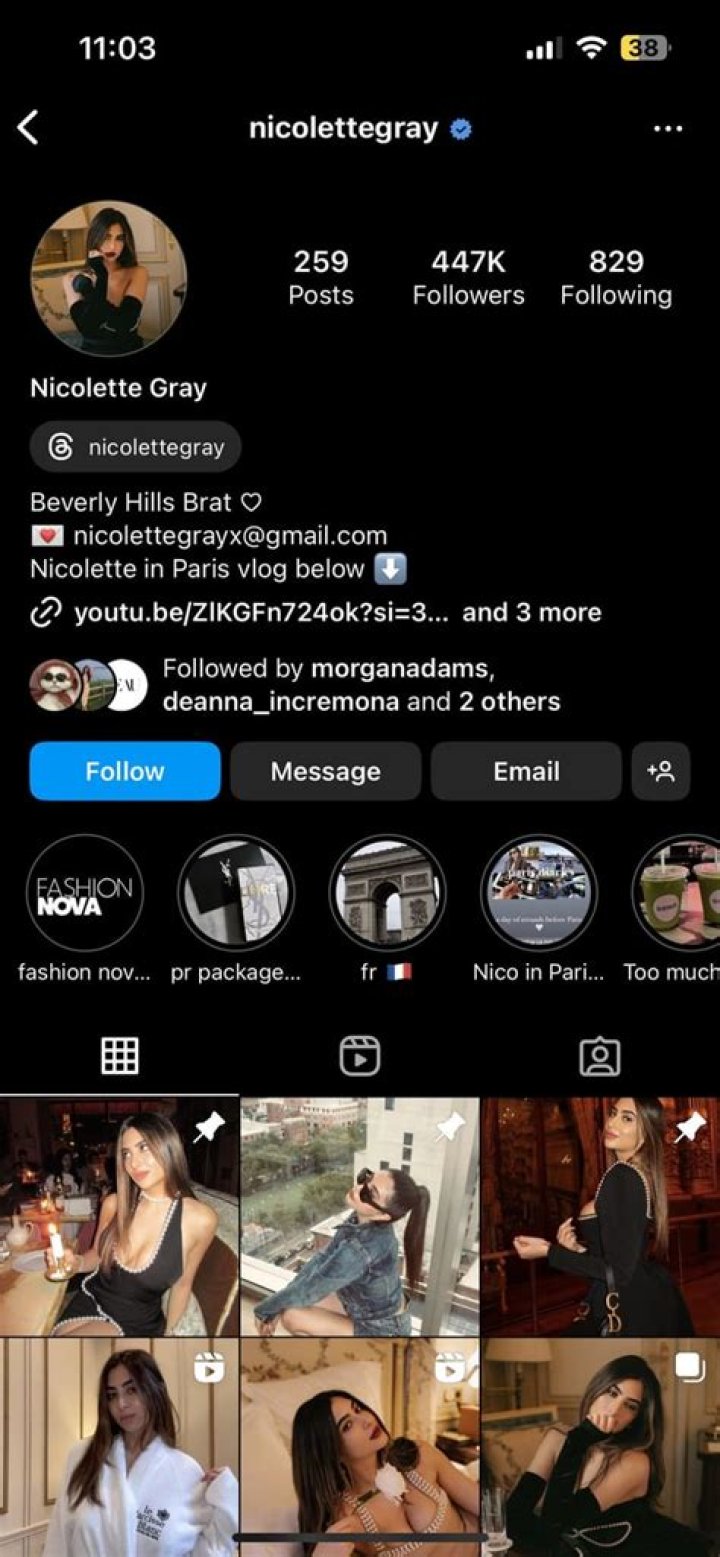Switch to the Reels tab
720x1557 pixels.
click(x=359, y=1056)
